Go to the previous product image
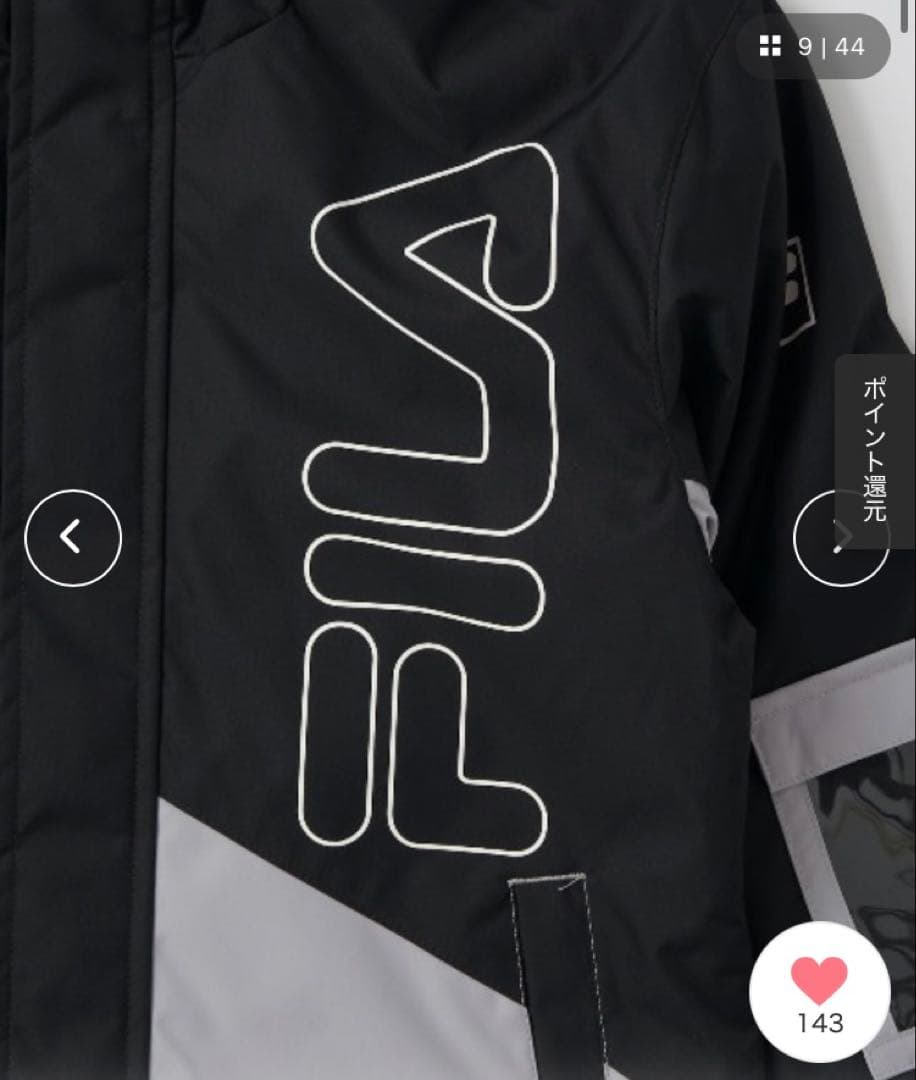The image size is (916, 1080). (x=73, y=538)
